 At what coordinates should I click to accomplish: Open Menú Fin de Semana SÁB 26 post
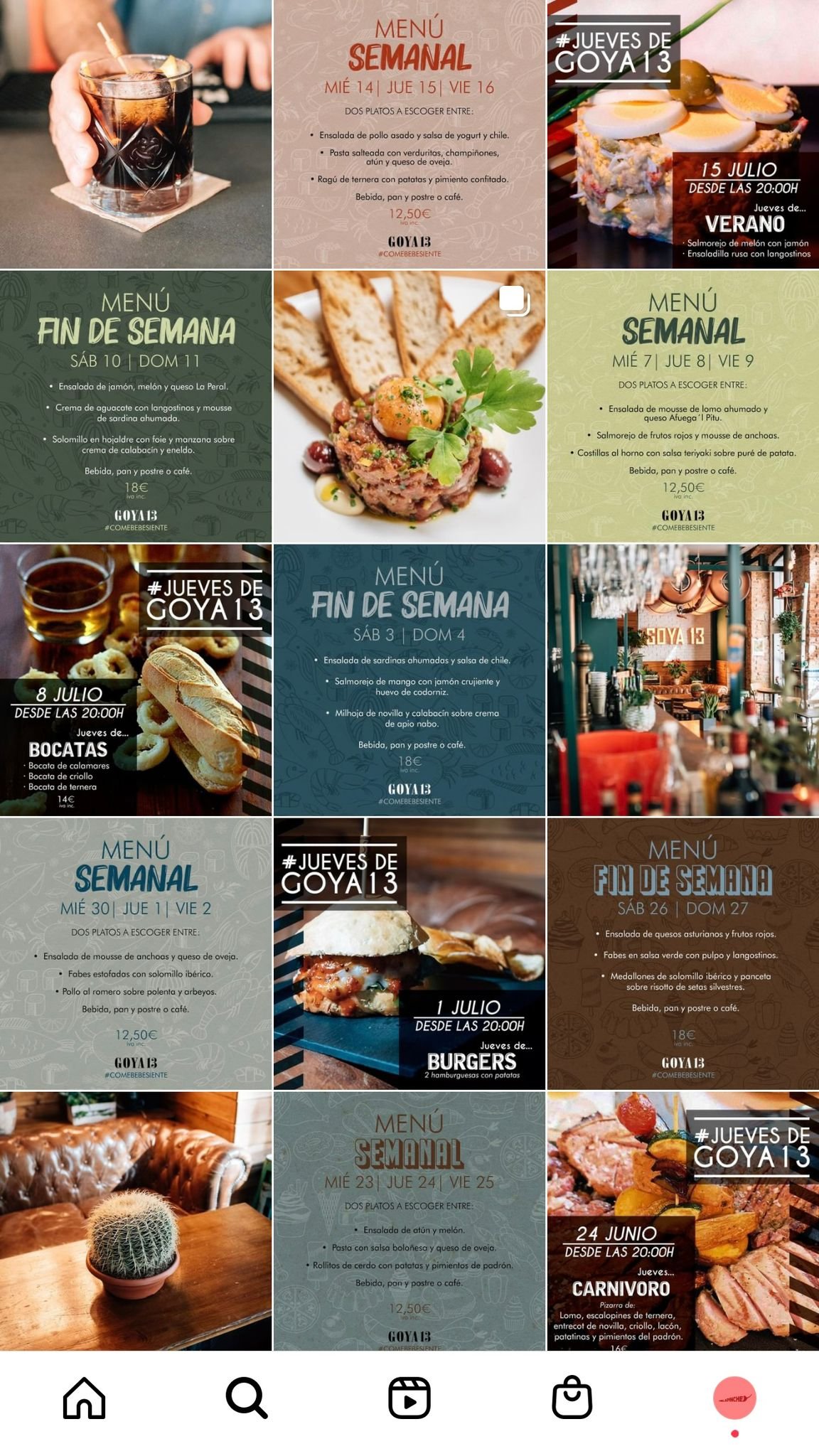[x=682, y=953]
